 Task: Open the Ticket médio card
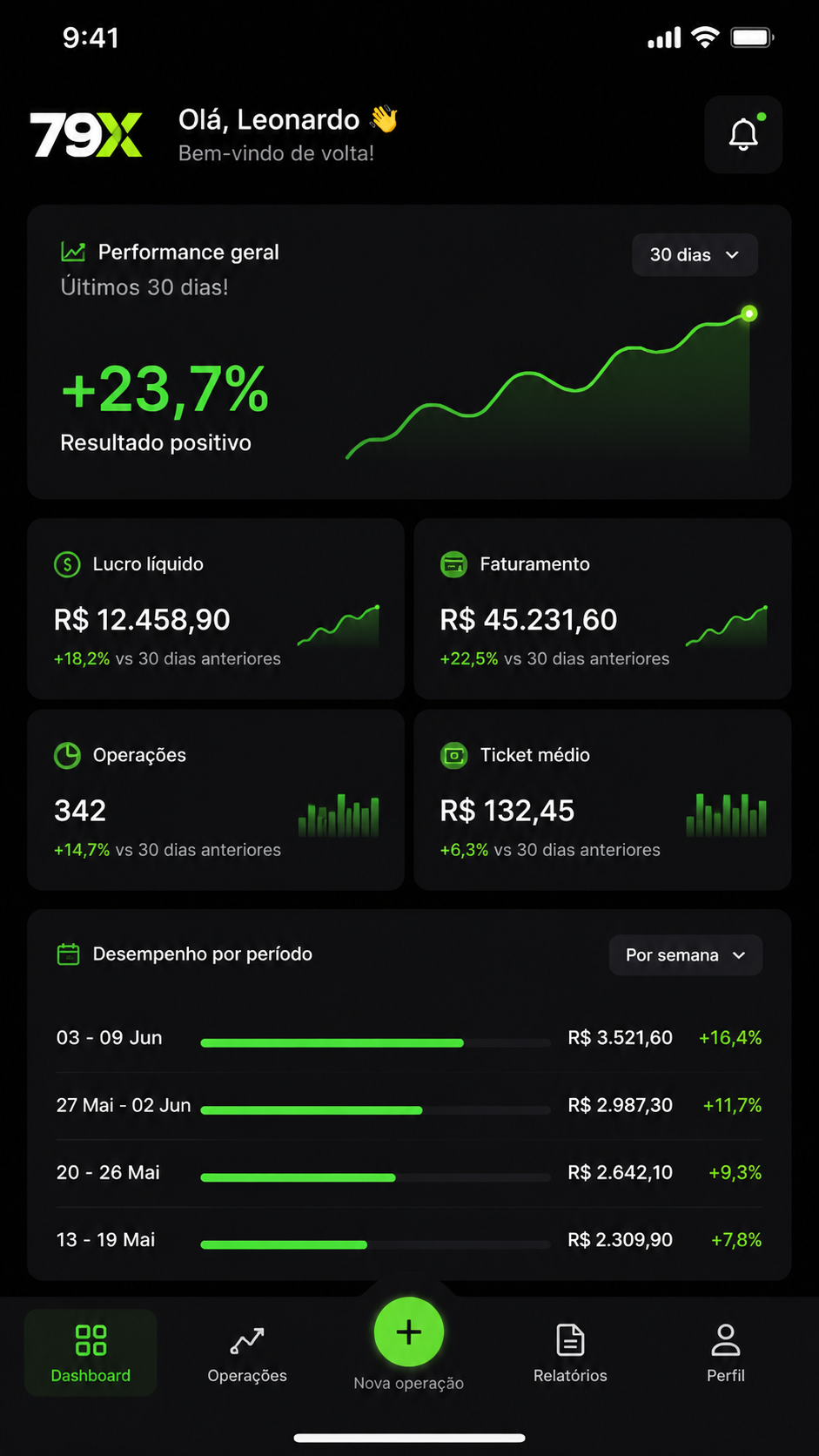click(602, 799)
